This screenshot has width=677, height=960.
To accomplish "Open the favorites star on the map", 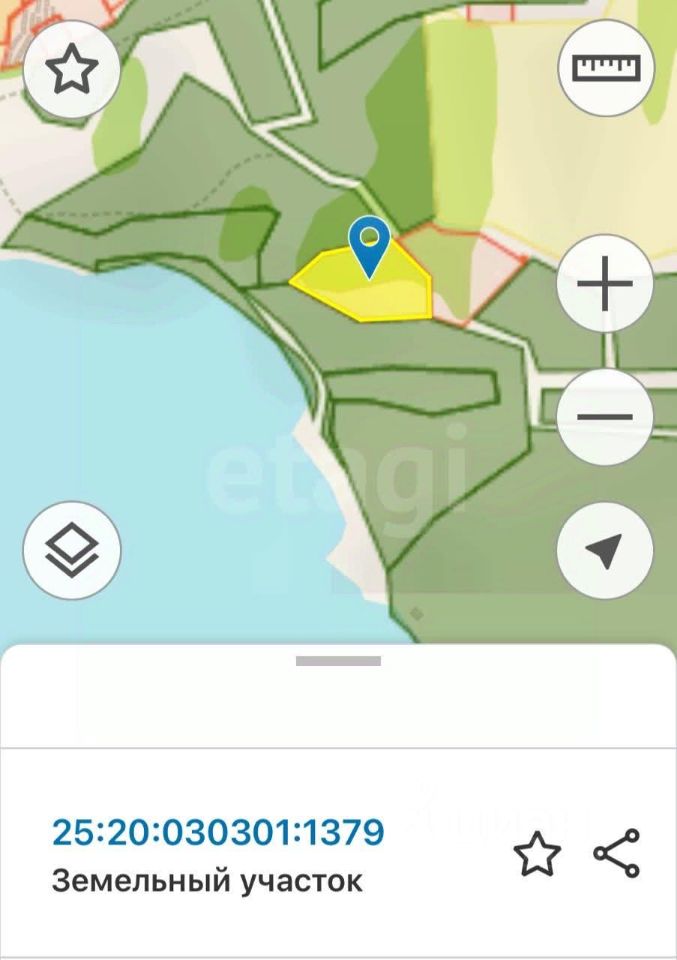I will pyautogui.click(x=72, y=71).
